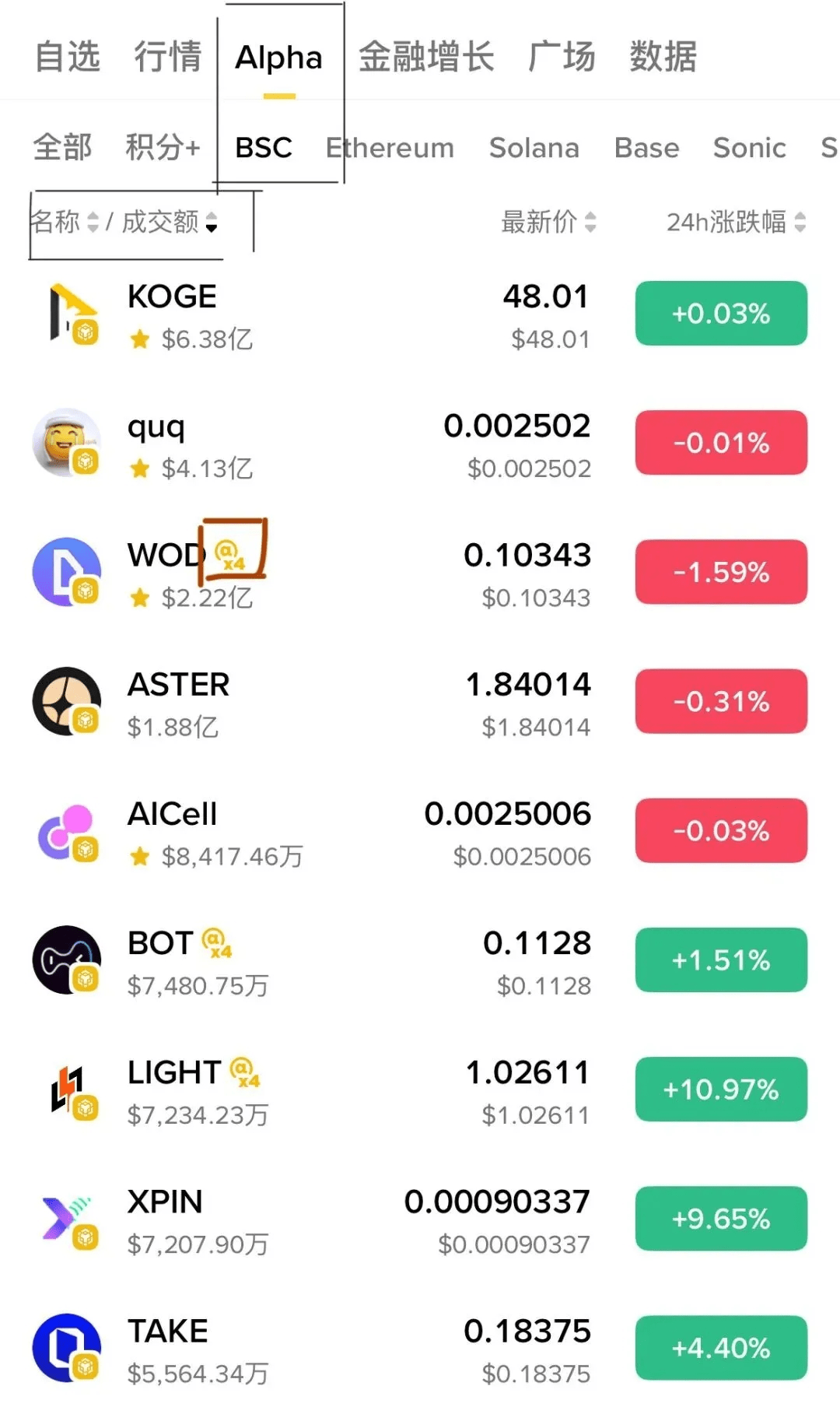
Task: Go to the 金融增长 tab
Action: (x=426, y=57)
